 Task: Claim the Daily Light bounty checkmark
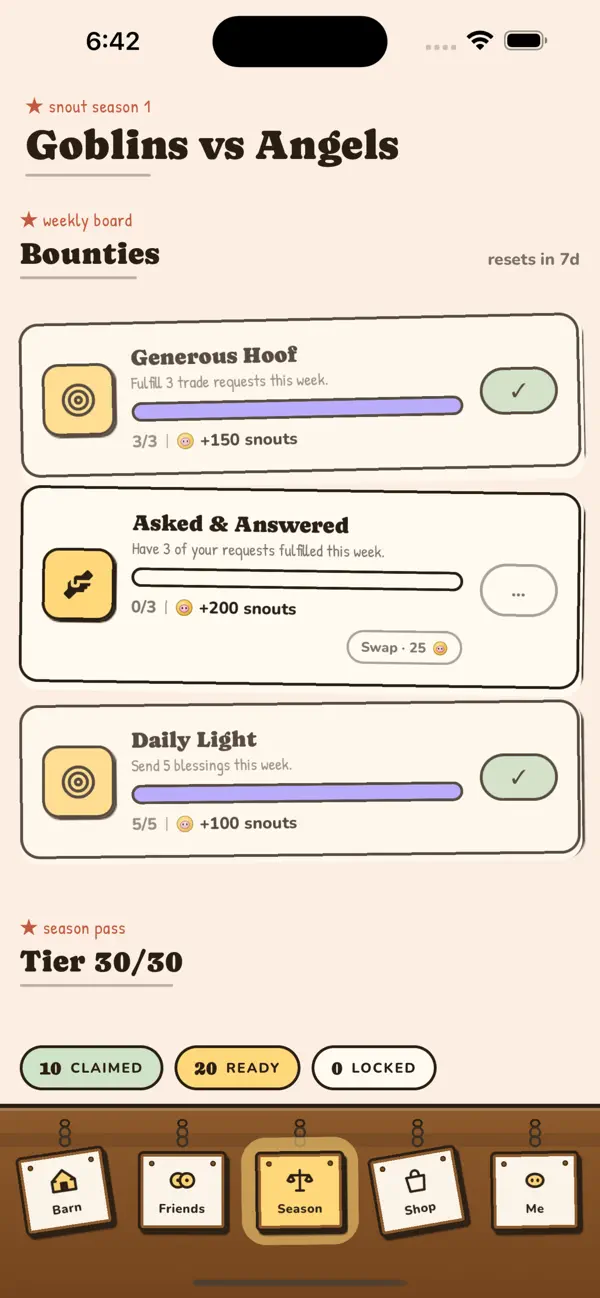coord(518,777)
